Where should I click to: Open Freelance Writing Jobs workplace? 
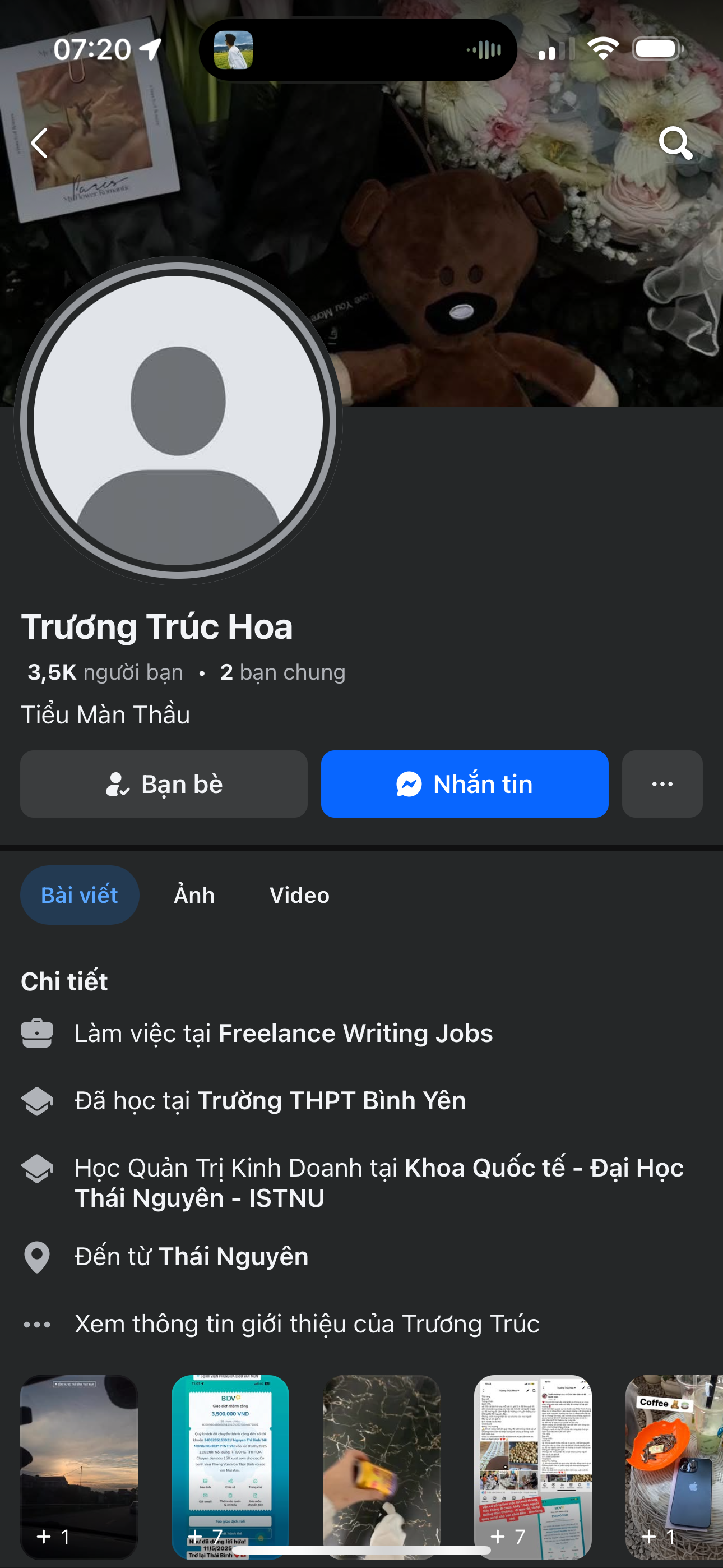click(x=355, y=1034)
